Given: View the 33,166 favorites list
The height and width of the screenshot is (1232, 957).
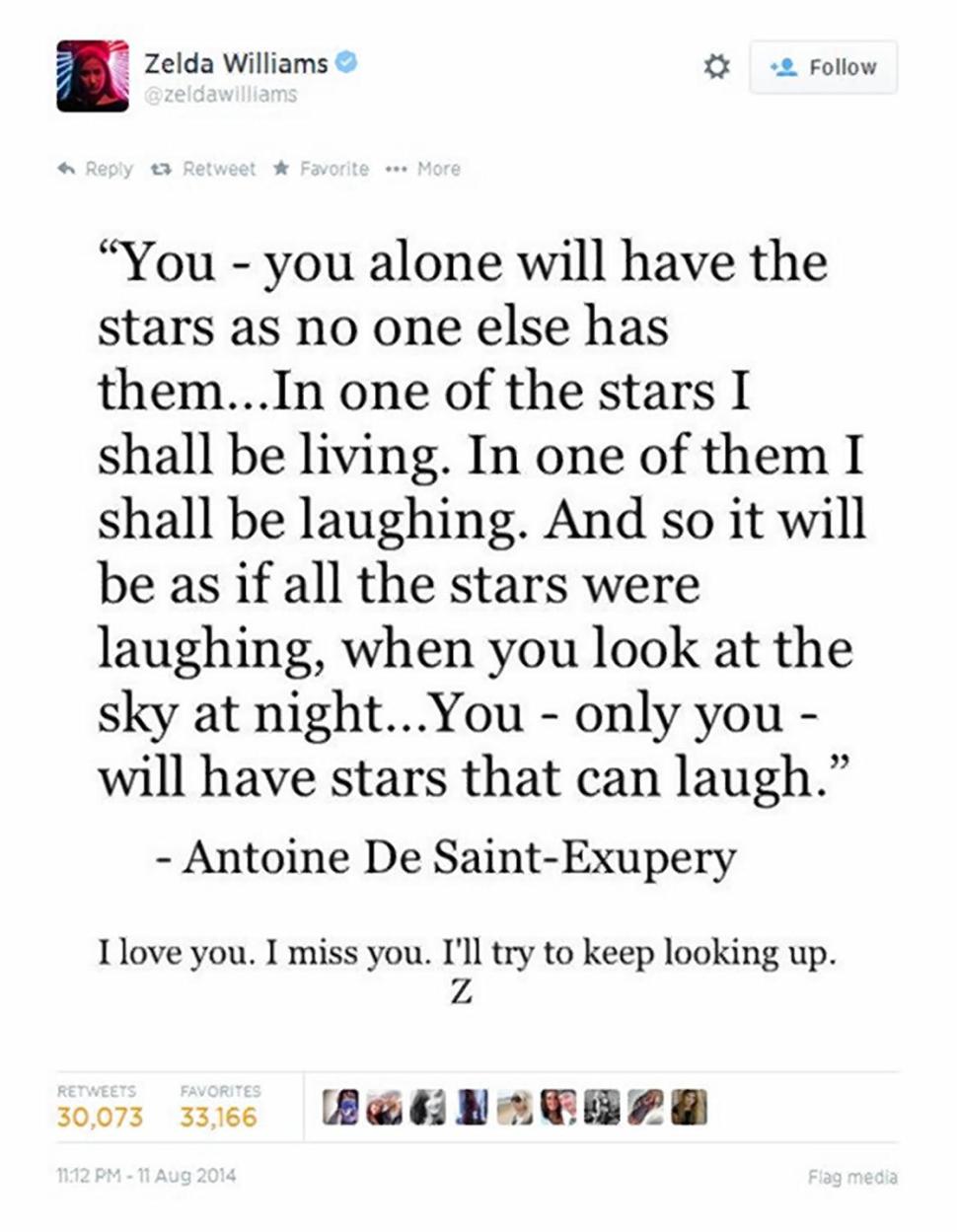Looking at the screenshot, I should pos(219,1117).
